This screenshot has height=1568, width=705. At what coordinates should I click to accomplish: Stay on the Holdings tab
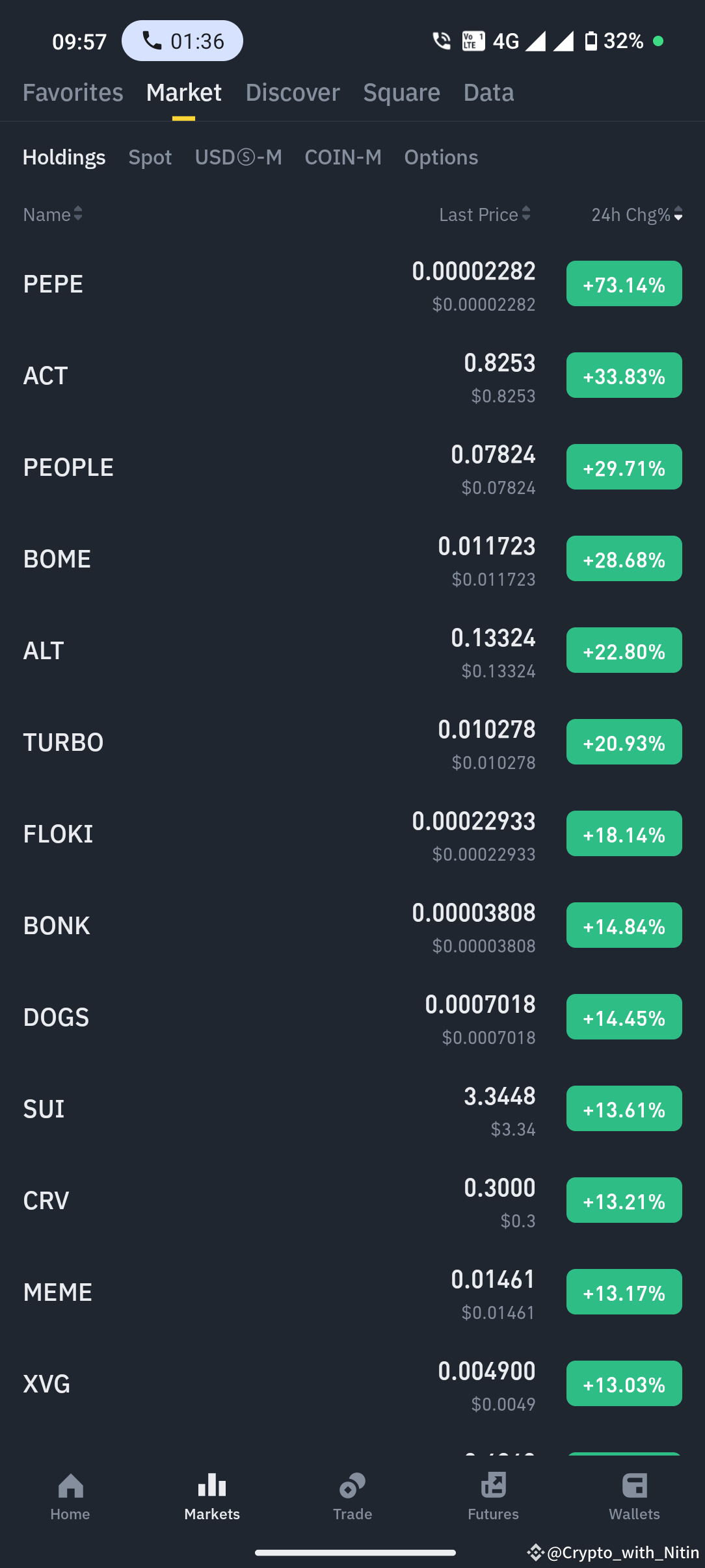(x=64, y=157)
